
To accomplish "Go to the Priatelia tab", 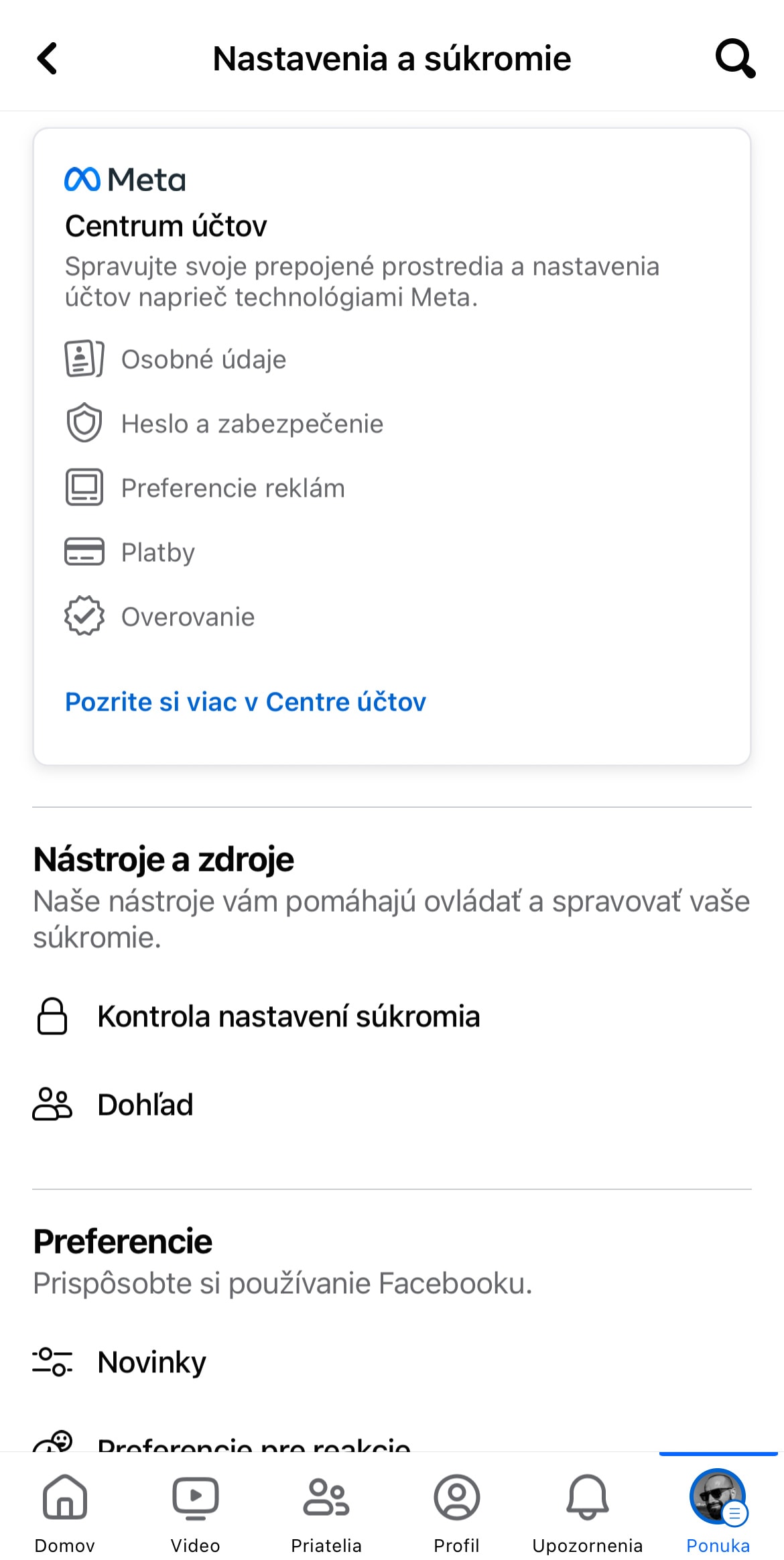I will [x=326, y=1512].
